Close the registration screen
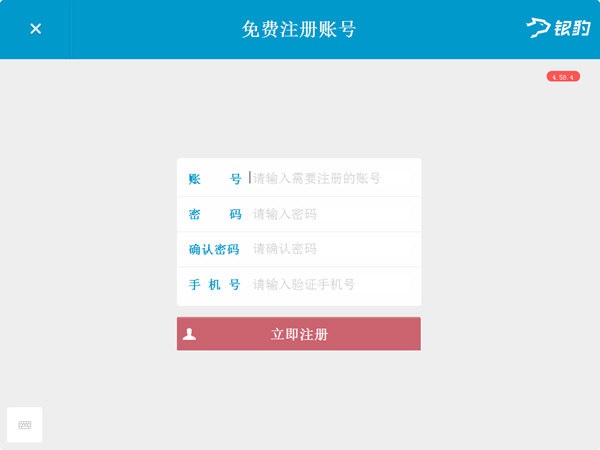Image resolution: width=600 pixels, height=450 pixels. coord(35,29)
